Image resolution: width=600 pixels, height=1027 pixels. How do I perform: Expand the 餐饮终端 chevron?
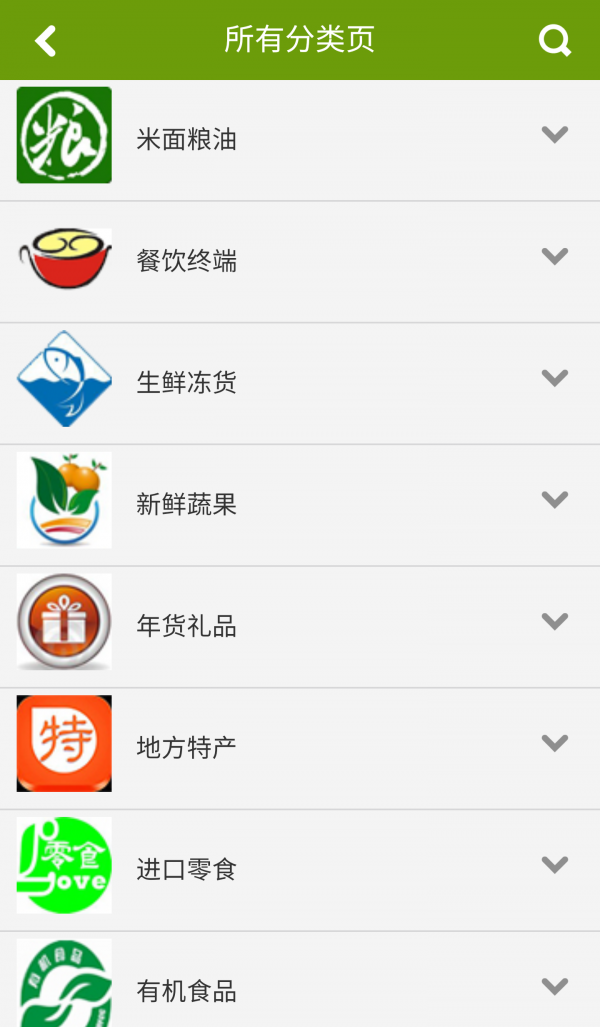click(555, 256)
